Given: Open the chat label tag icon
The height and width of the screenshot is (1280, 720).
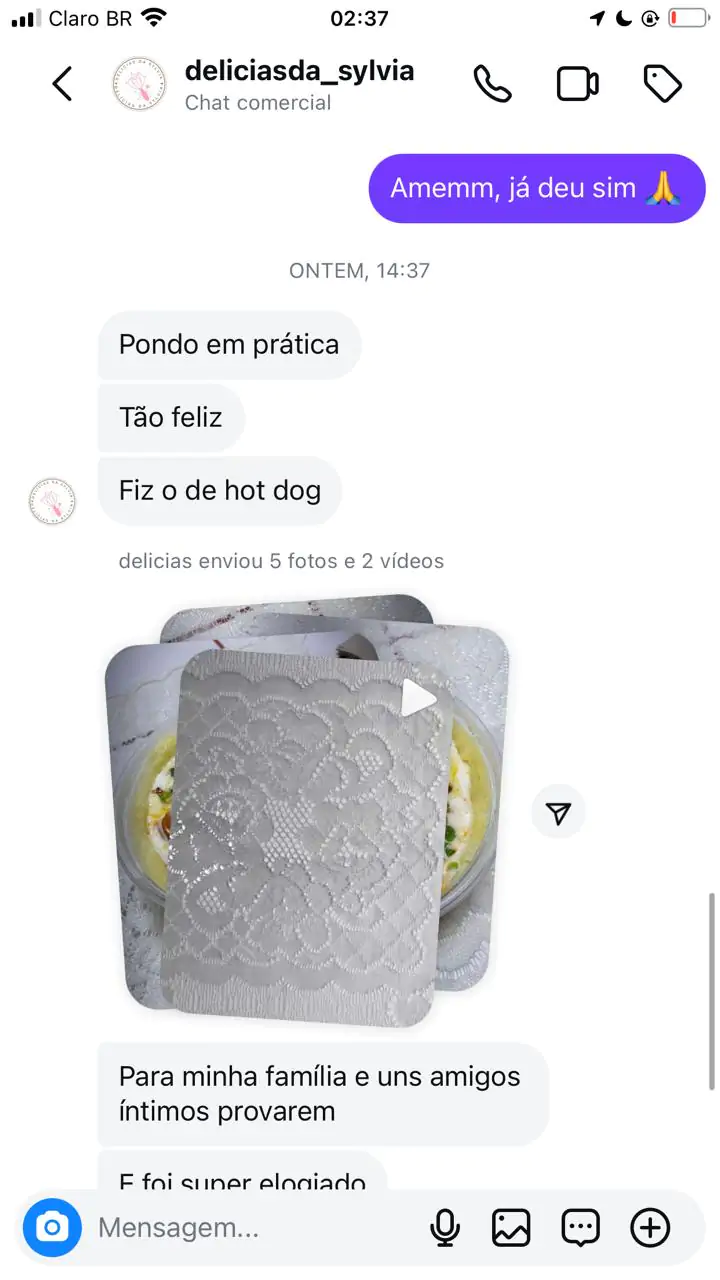Looking at the screenshot, I should pos(662,84).
